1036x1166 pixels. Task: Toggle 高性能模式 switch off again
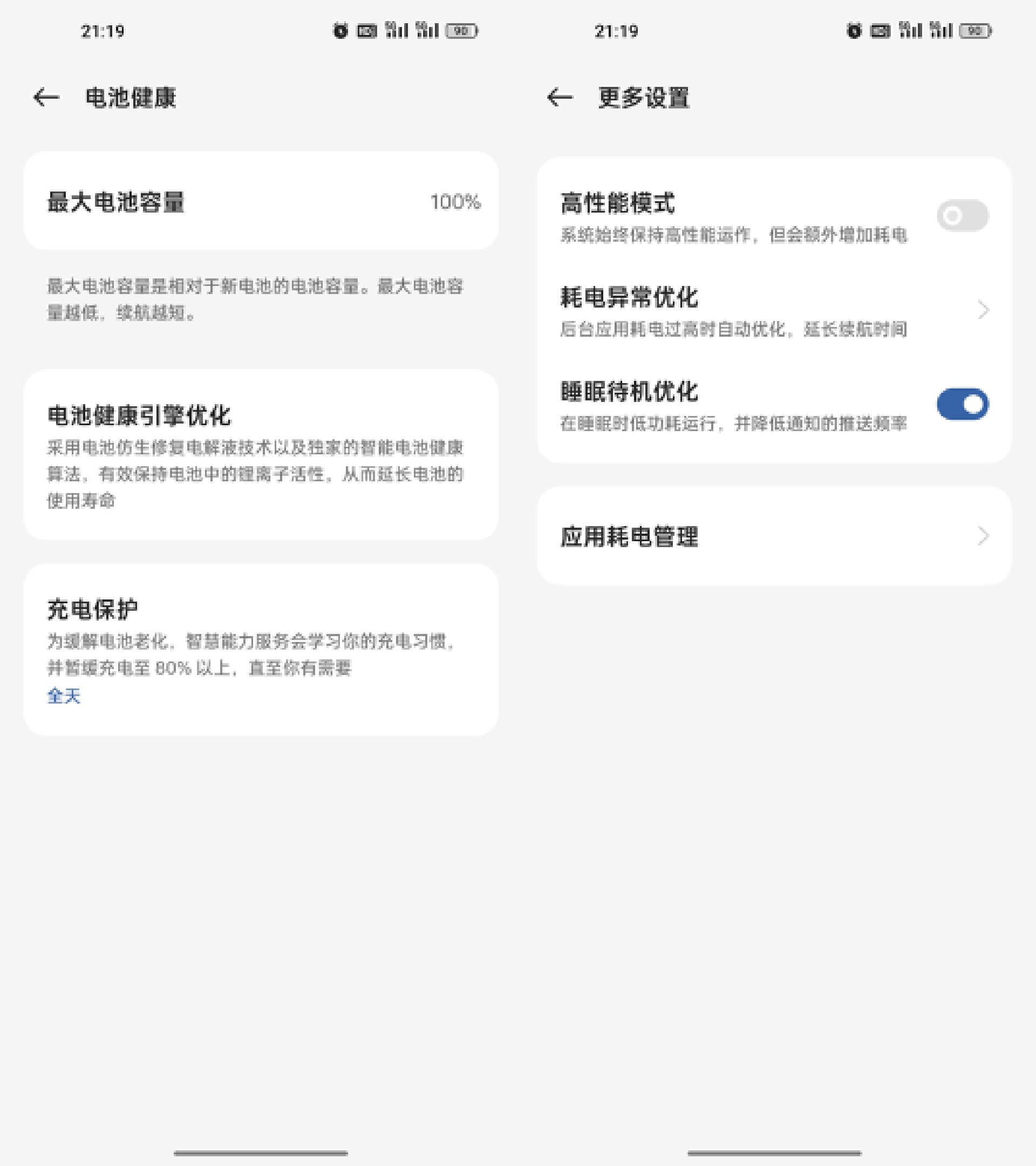963,216
